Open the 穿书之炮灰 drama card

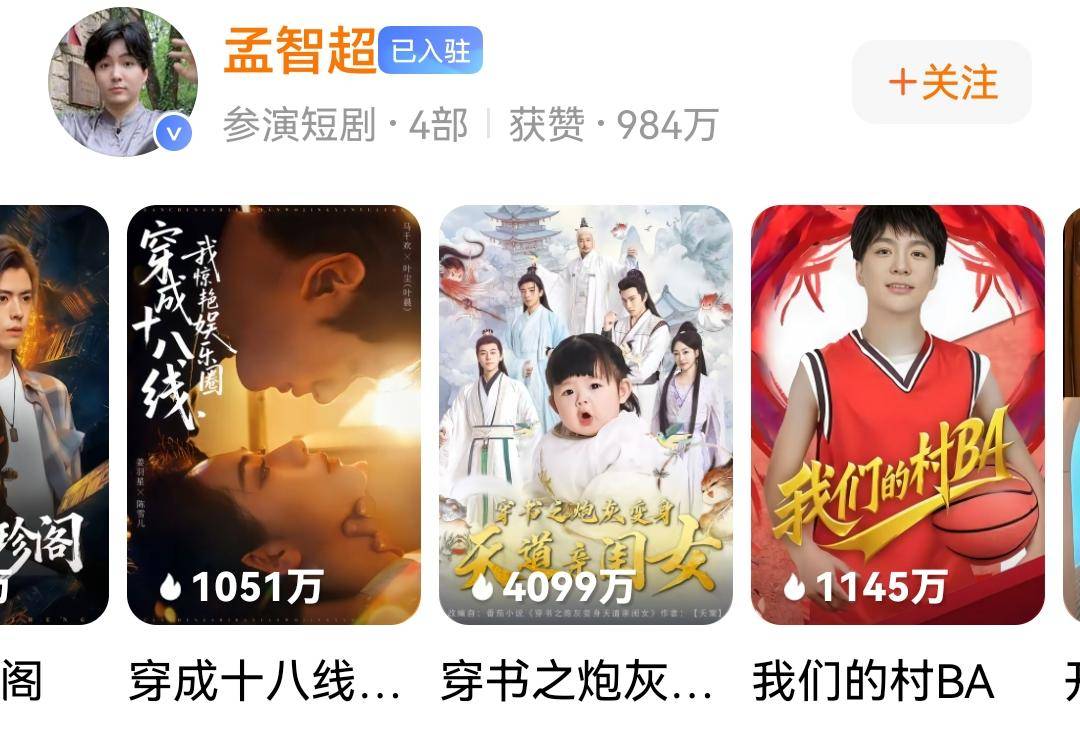coord(585,414)
